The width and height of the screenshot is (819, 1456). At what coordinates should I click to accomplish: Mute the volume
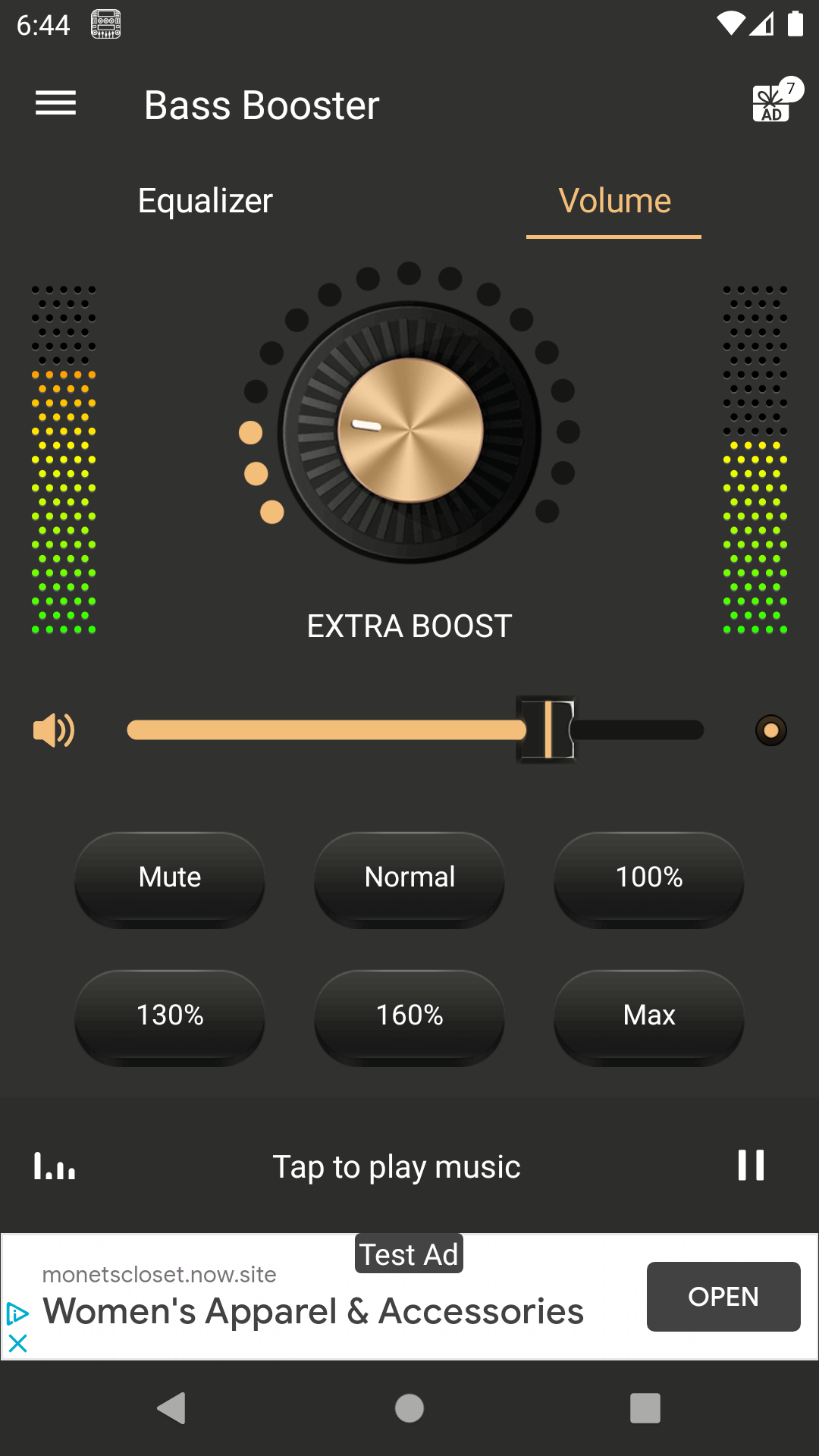(170, 877)
